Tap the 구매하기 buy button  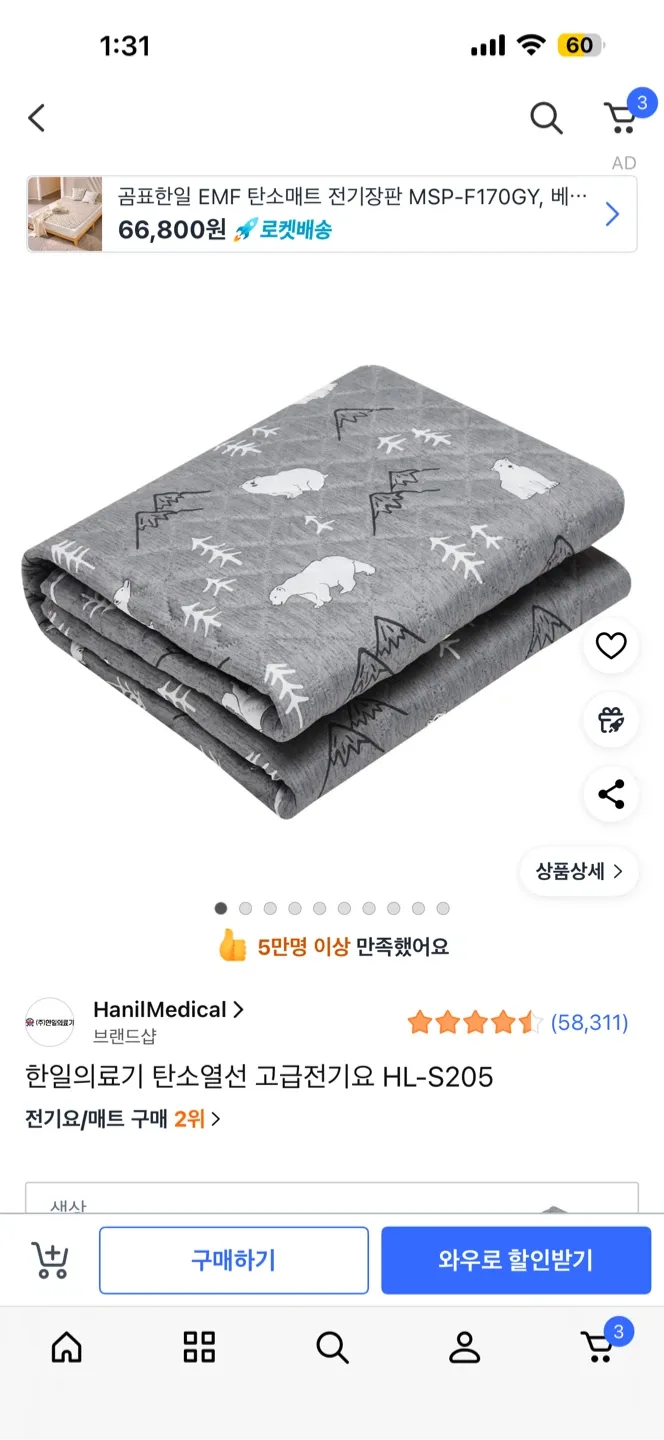pos(233,1260)
